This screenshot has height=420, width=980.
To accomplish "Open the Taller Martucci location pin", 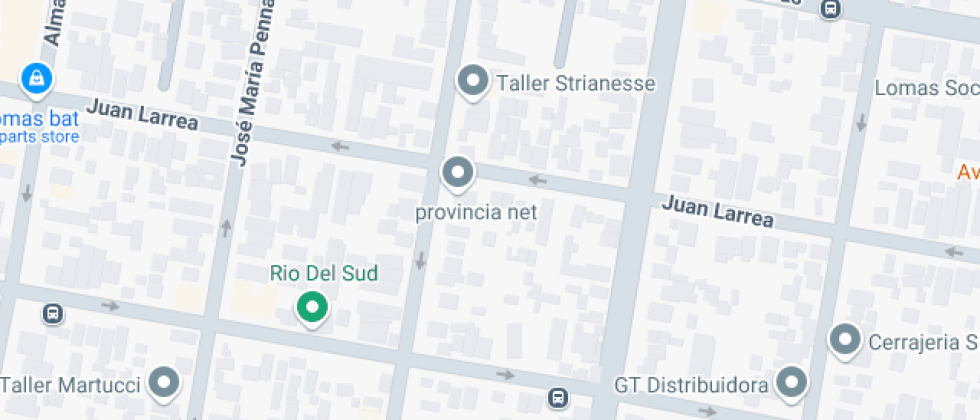I will 163,382.
